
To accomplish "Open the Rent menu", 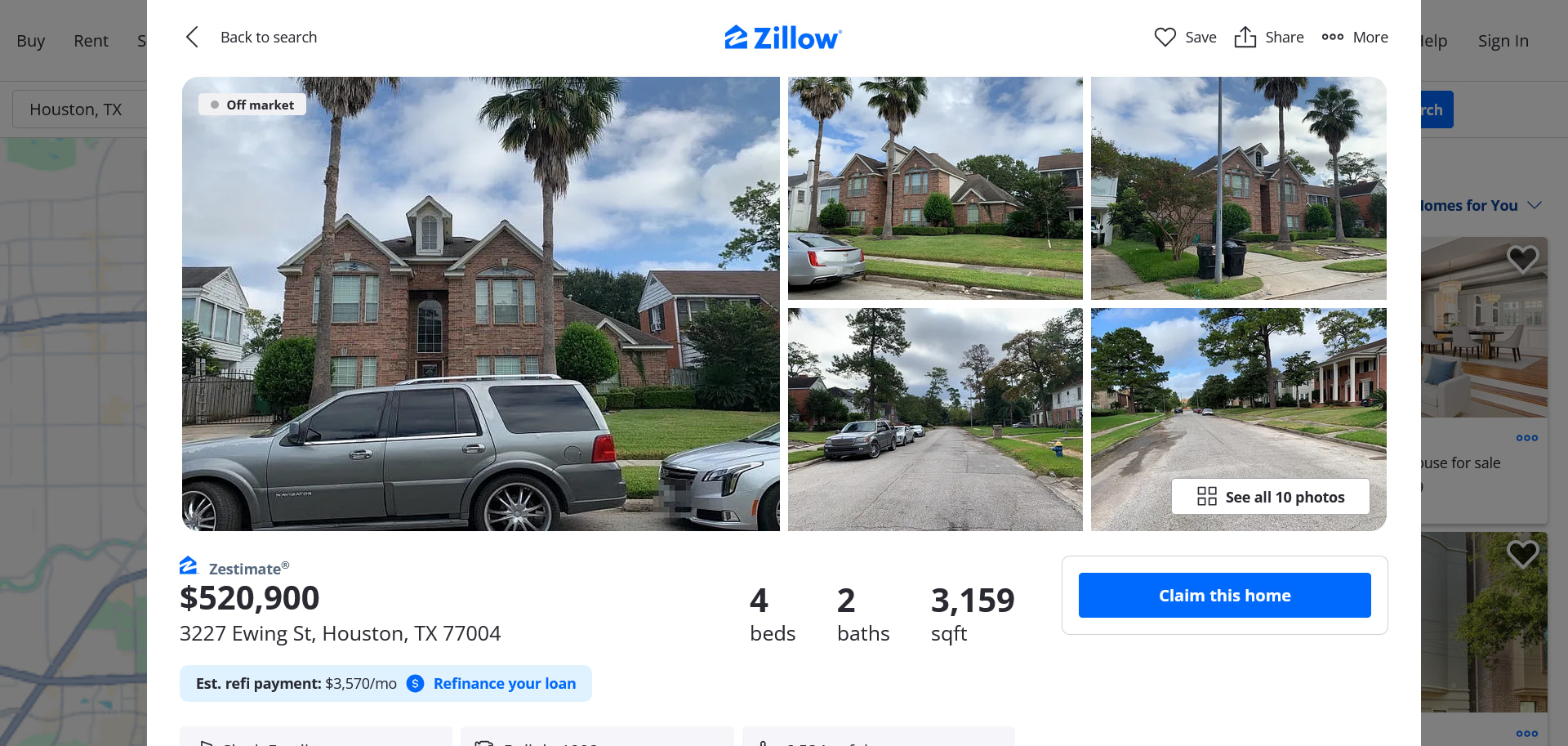I will 91,41.
